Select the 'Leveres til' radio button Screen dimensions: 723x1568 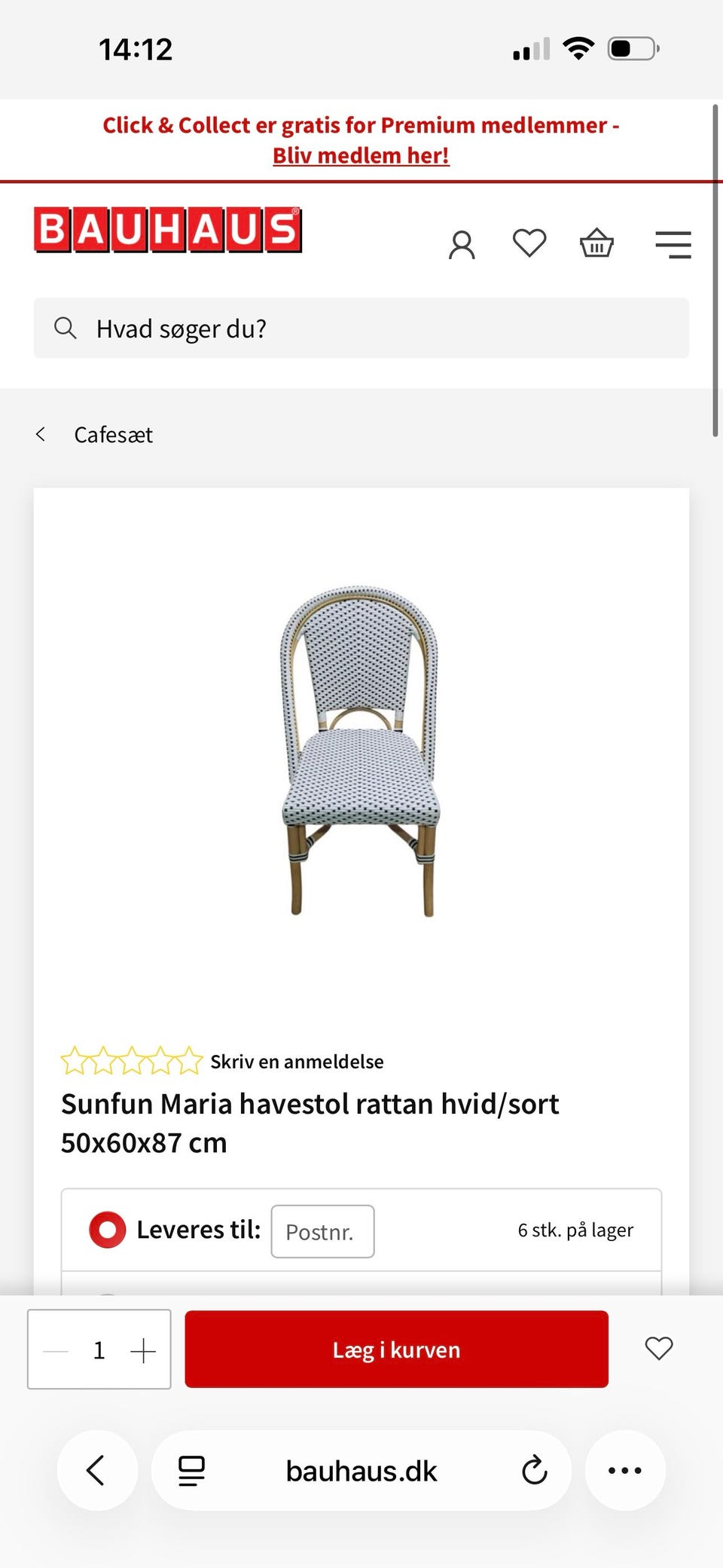point(107,1230)
